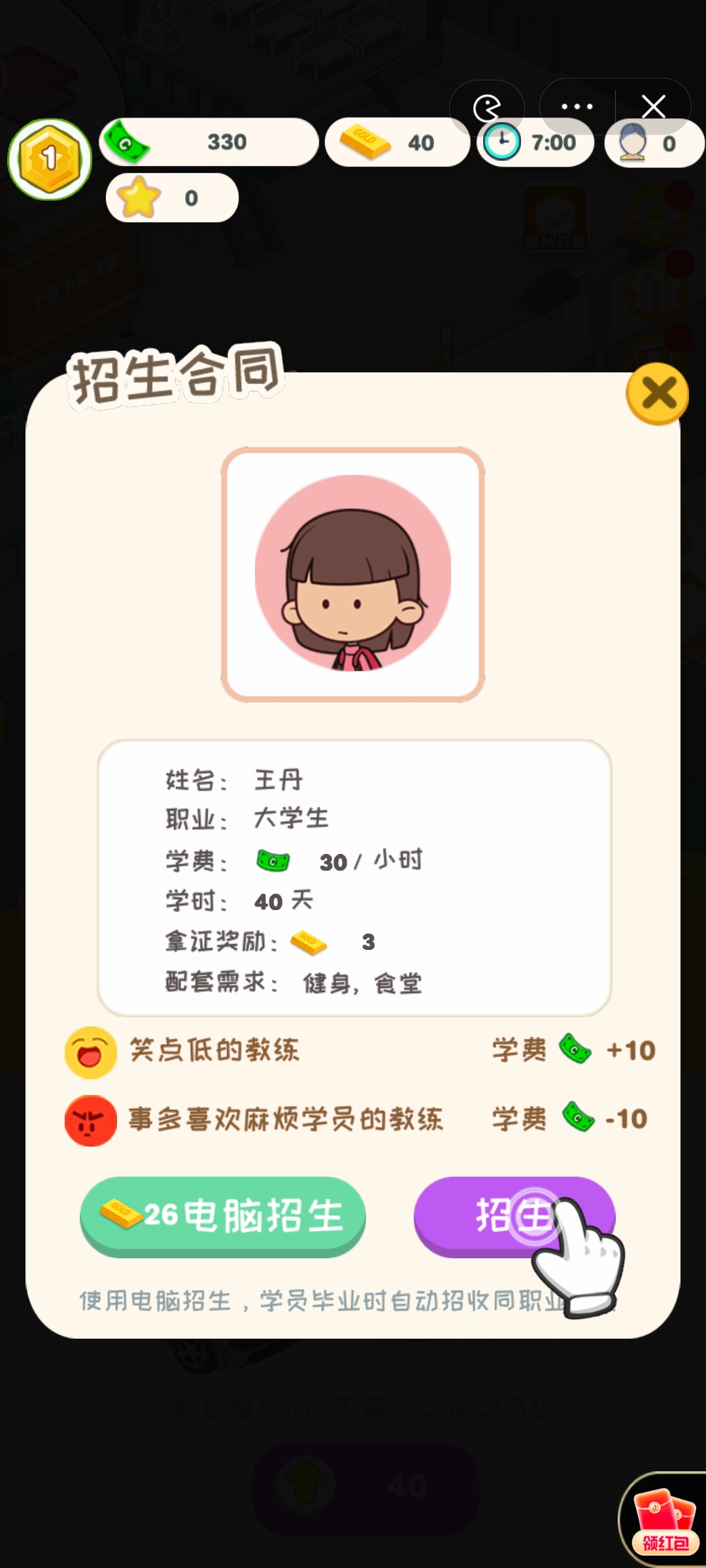Click 王丹's circular portrait photo
The height and width of the screenshot is (1568, 706).
pos(352,573)
